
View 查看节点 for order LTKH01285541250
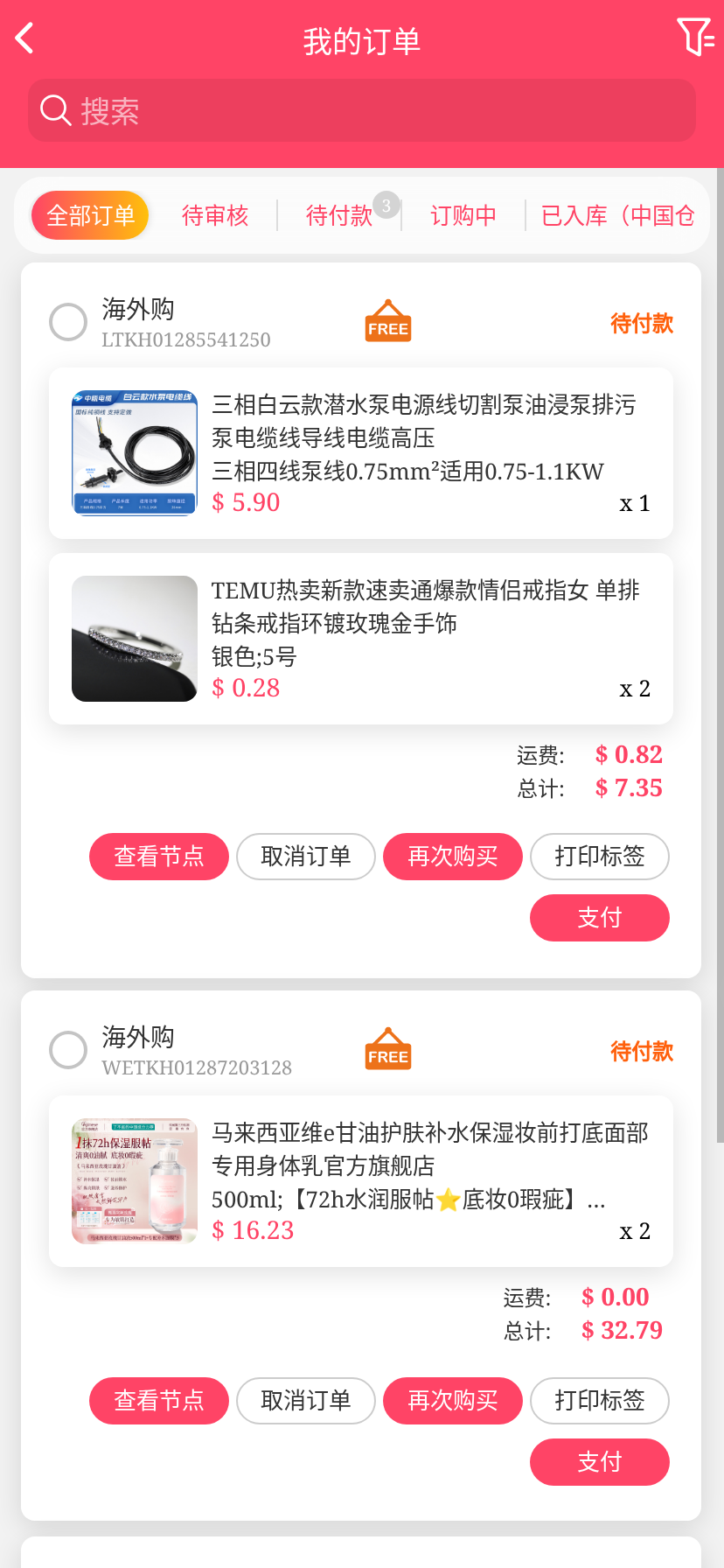click(159, 857)
